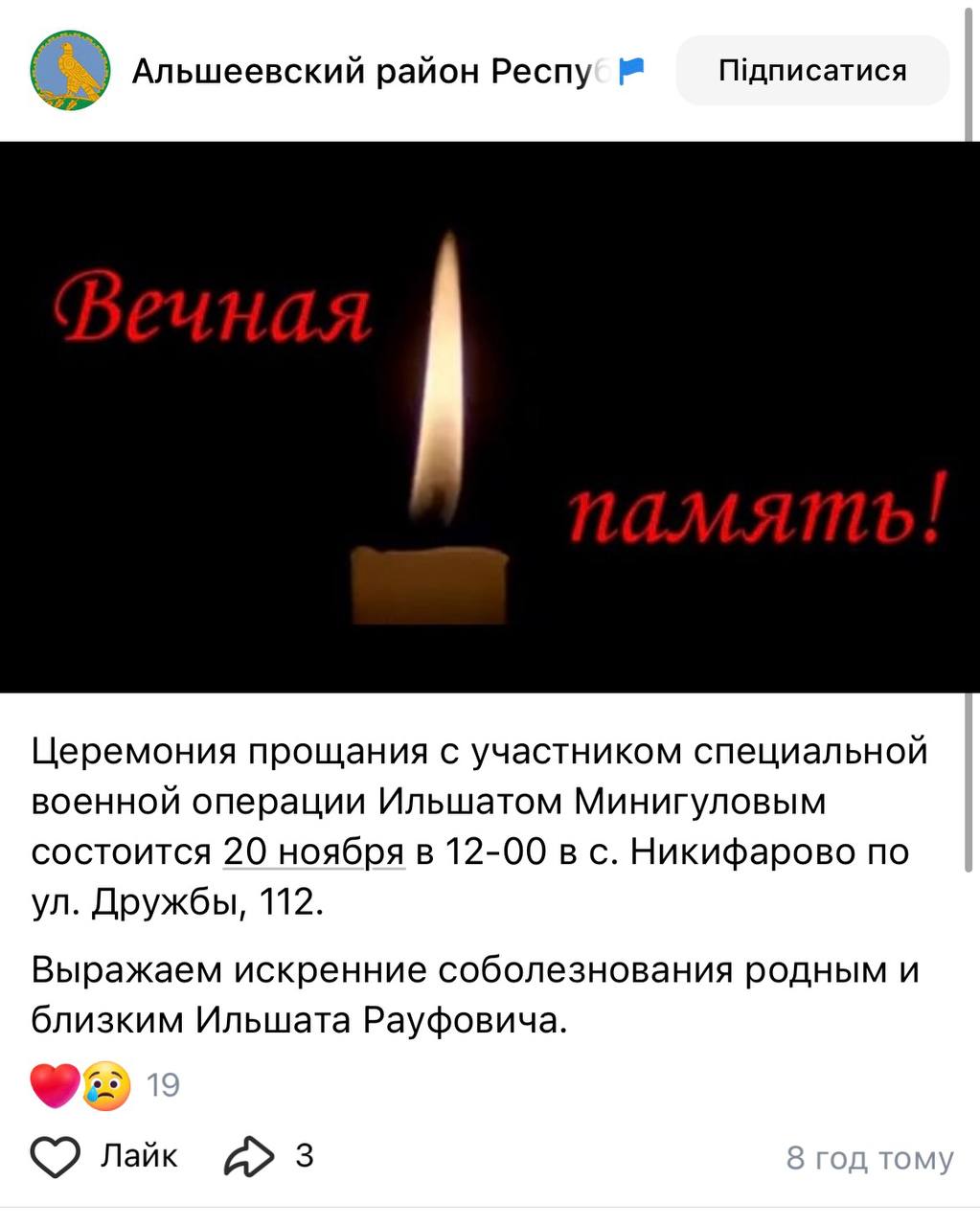The width and height of the screenshot is (980, 1226).
Task: Tap the Підписатися subscribe button
Action: 811,71
